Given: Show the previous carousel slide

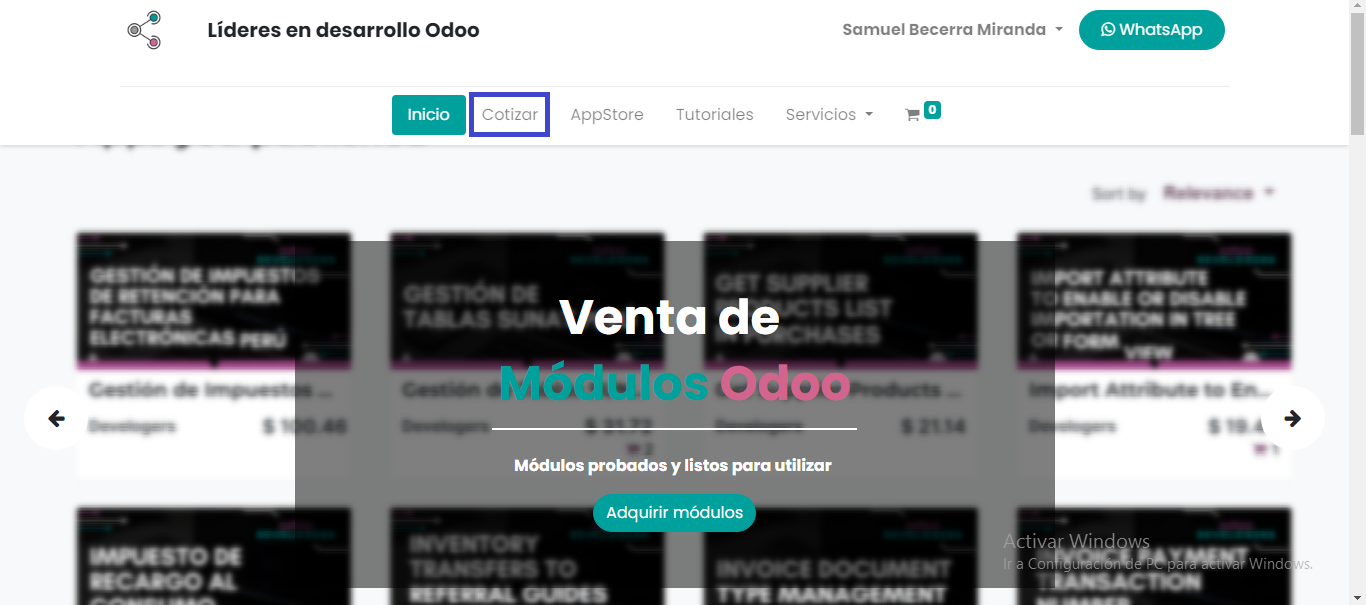Looking at the screenshot, I should click(x=56, y=418).
